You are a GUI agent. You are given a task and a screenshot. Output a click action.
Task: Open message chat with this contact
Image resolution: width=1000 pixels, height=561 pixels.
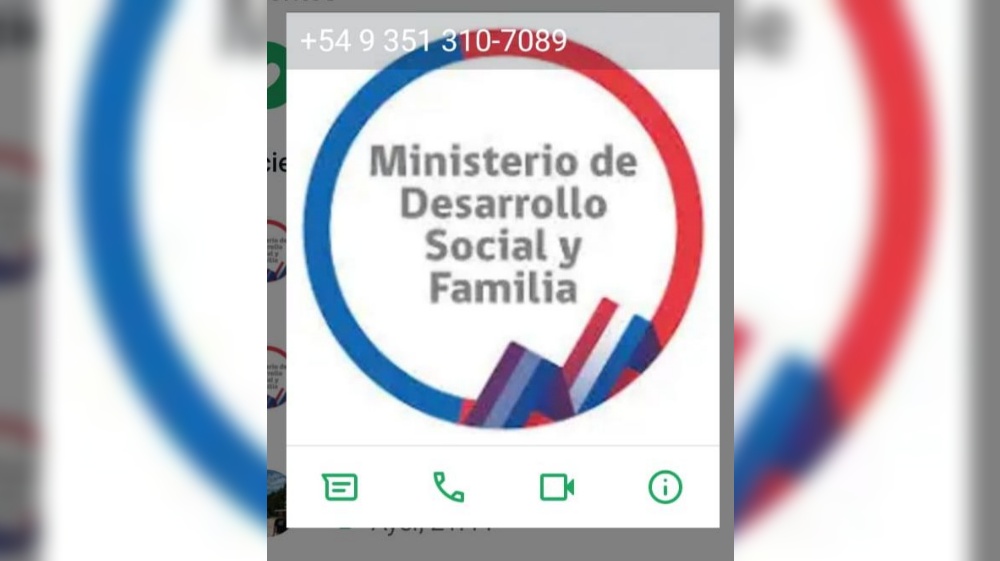[340, 487]
